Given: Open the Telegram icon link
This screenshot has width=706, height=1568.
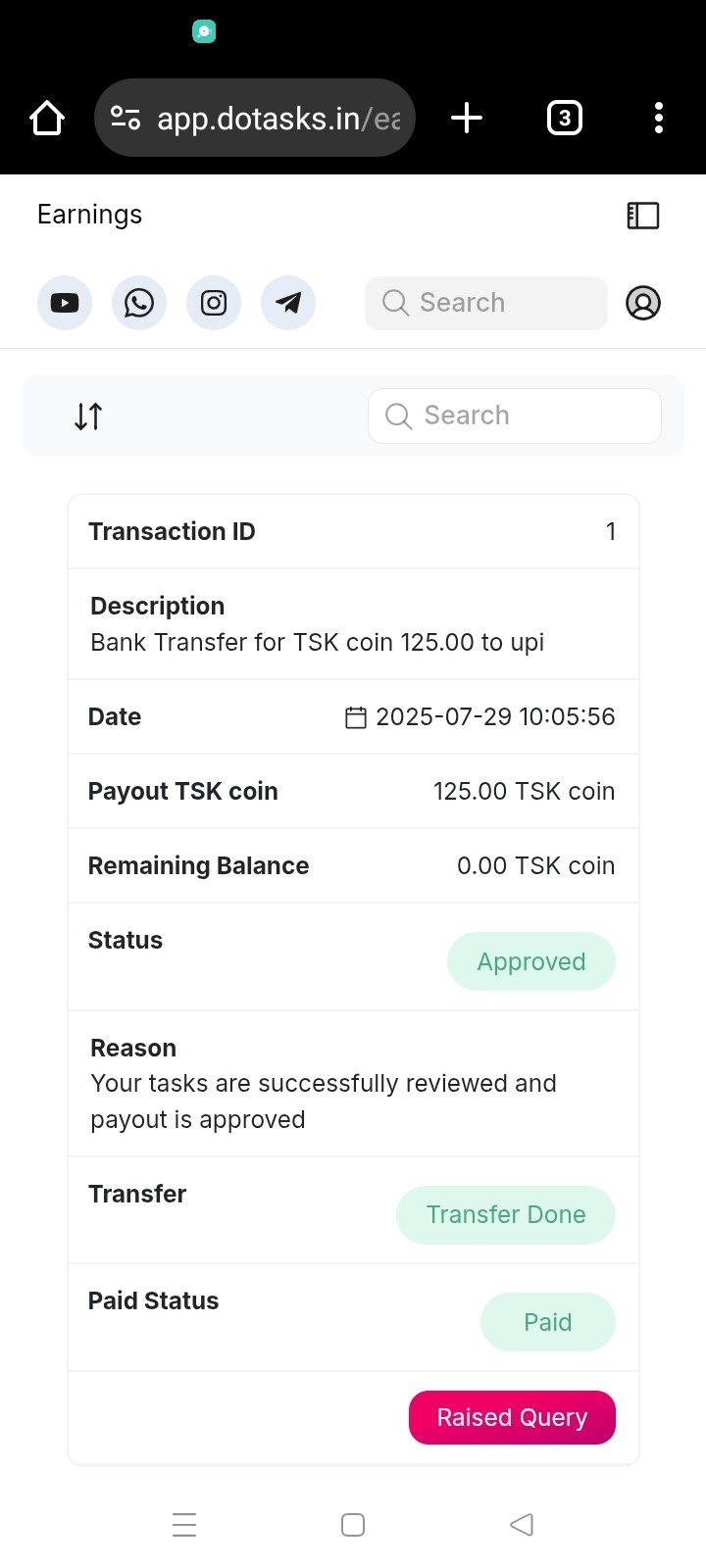Looking at the screenshot, I should click(x=288, y=303).
